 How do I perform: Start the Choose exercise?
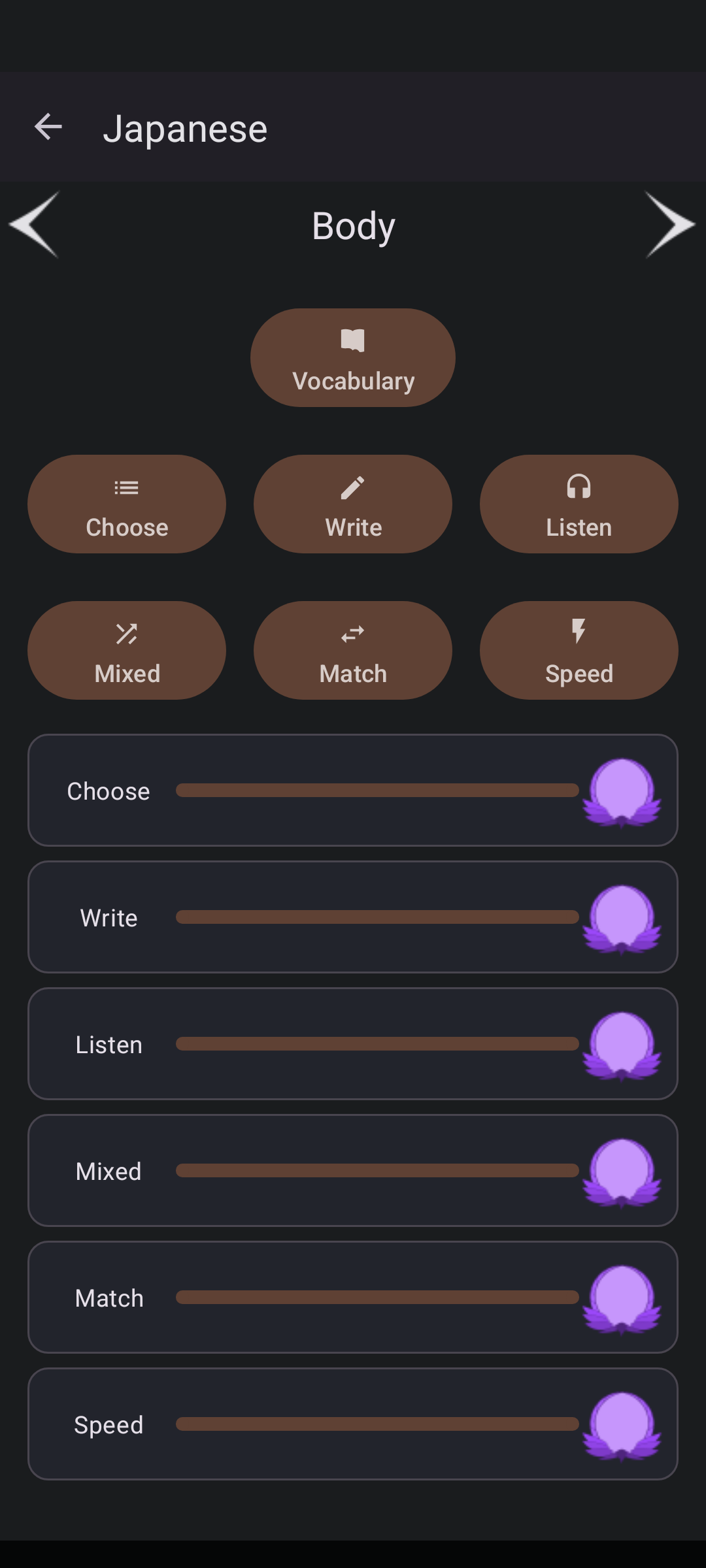coord(127,504)
